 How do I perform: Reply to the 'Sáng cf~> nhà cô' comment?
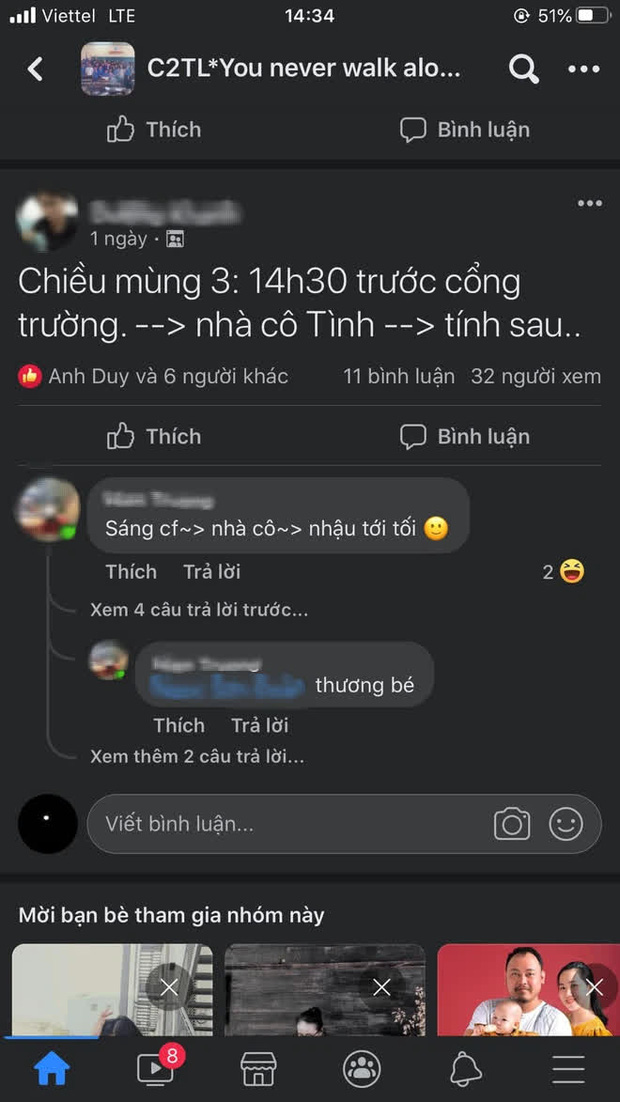click(212, 572)
